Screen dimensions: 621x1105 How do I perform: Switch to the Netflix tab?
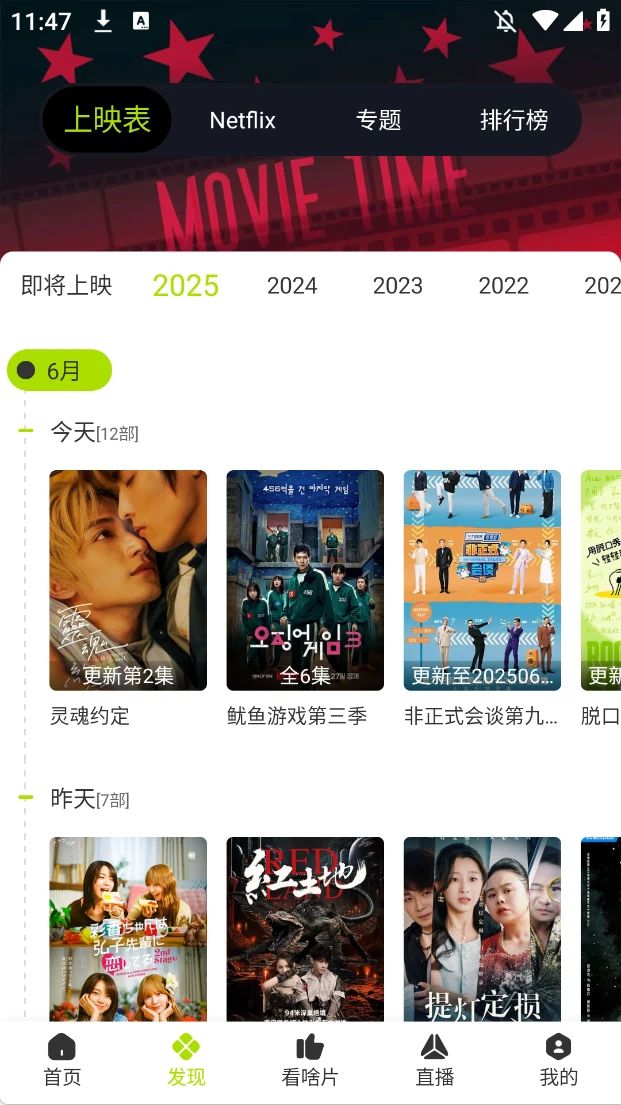pyautogui.click(x=242, y=121)
